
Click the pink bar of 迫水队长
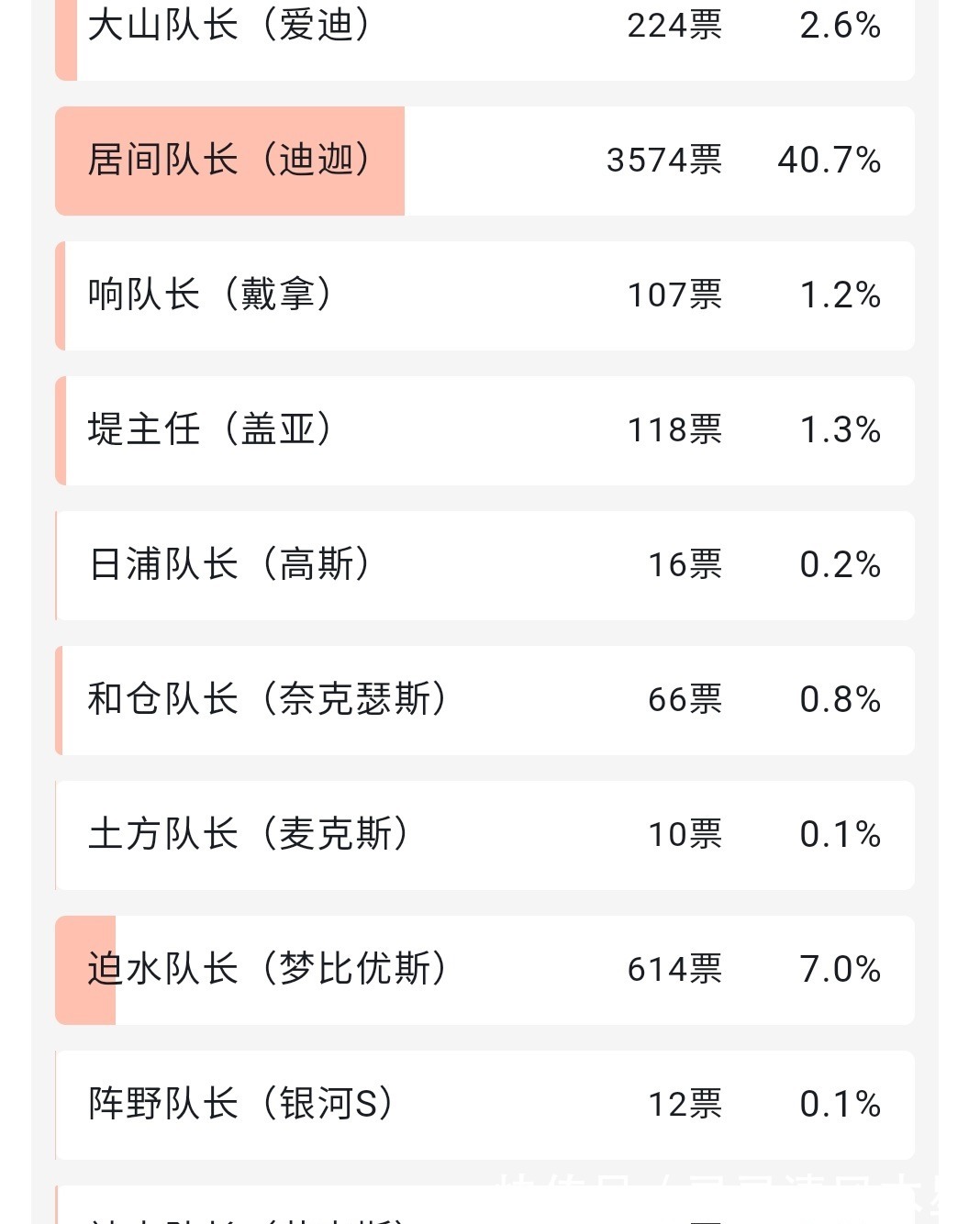[84, 970]
